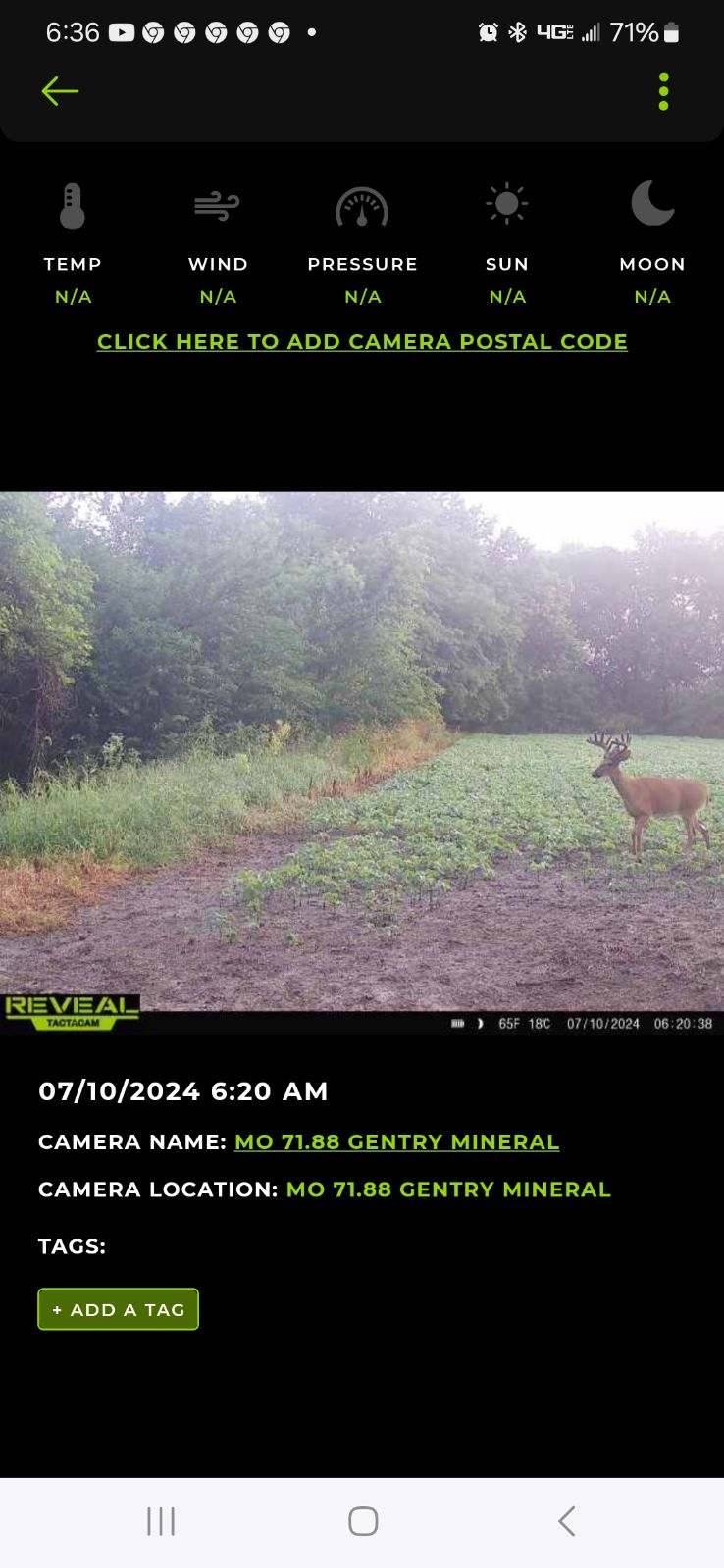Open the three-dot overflow menu
Image resolution: width=724 pixels, height=1568 pixels.
(x=664, y=91)
